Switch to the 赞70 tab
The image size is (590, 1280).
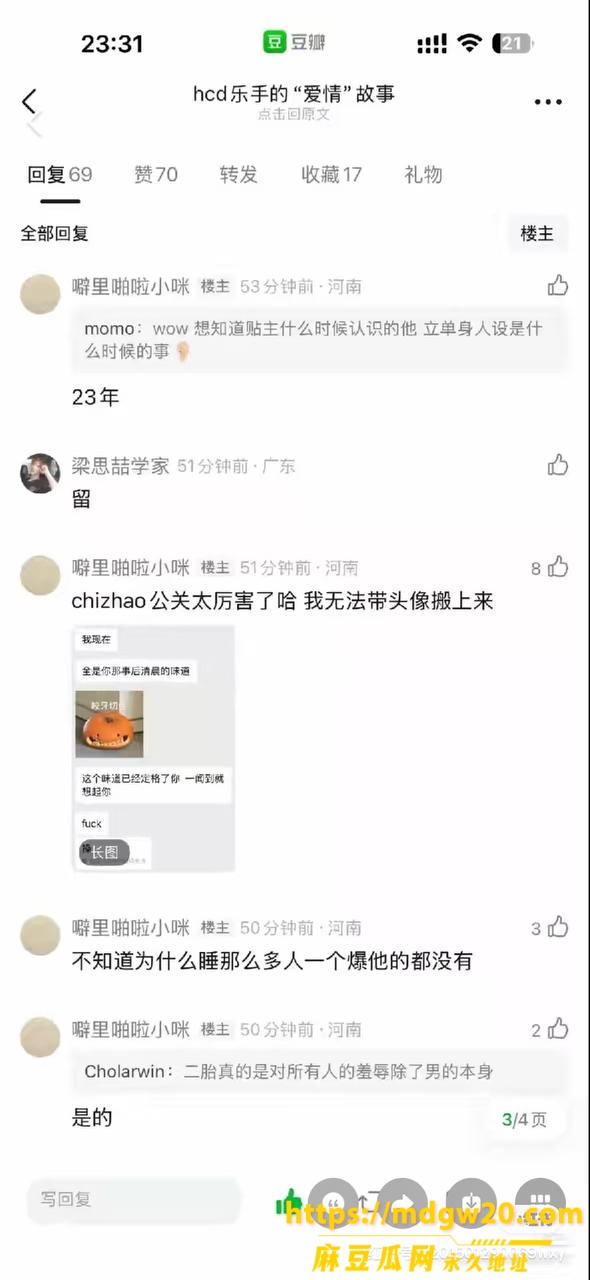point(156,175)
